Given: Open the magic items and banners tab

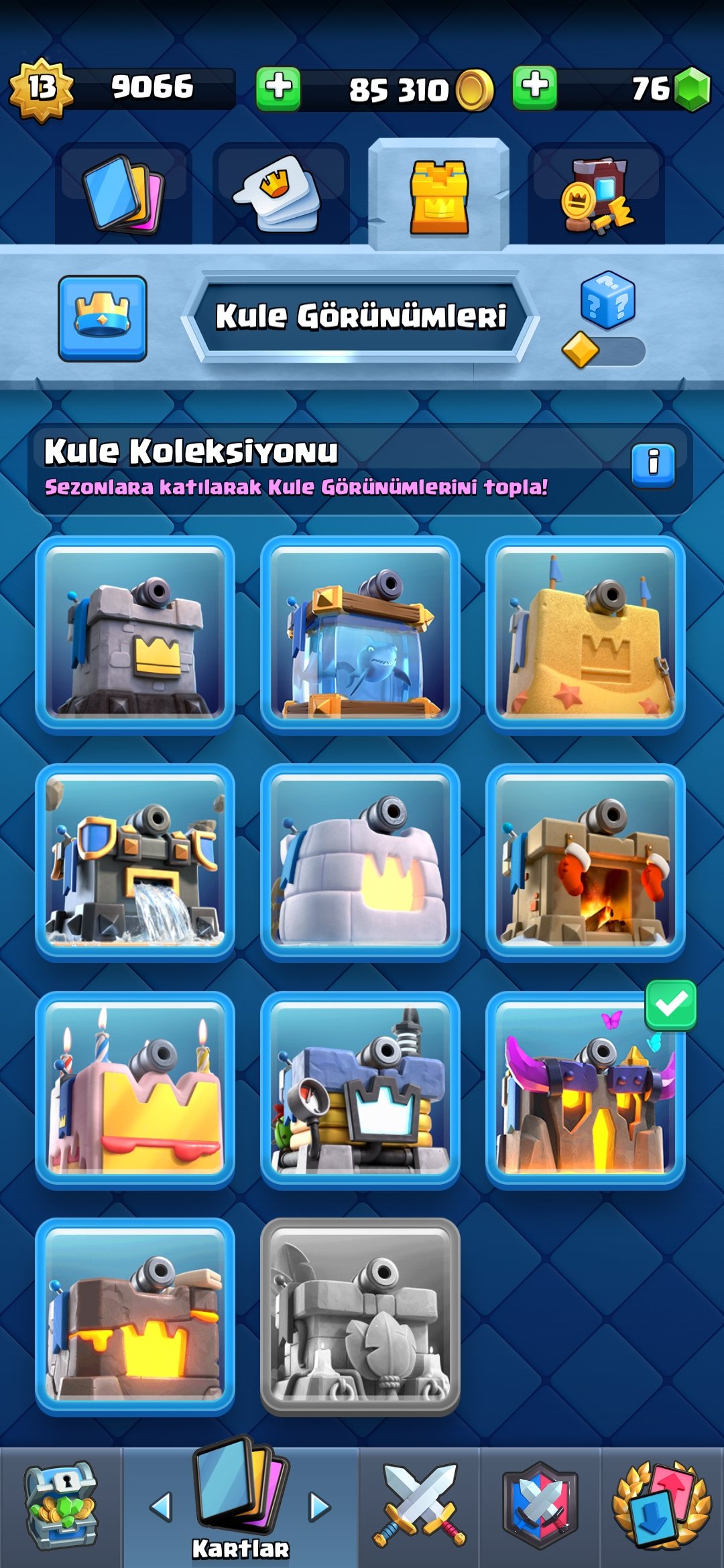Looking at the screenshot, I should [596, 194].
